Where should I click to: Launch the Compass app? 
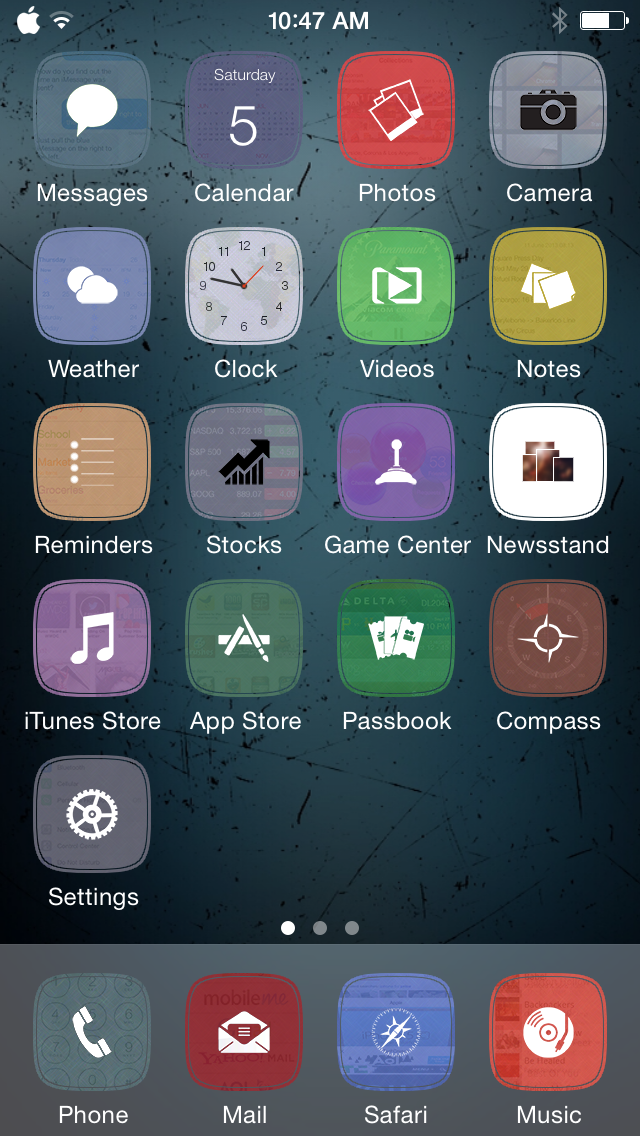click(x=548, y=638)
